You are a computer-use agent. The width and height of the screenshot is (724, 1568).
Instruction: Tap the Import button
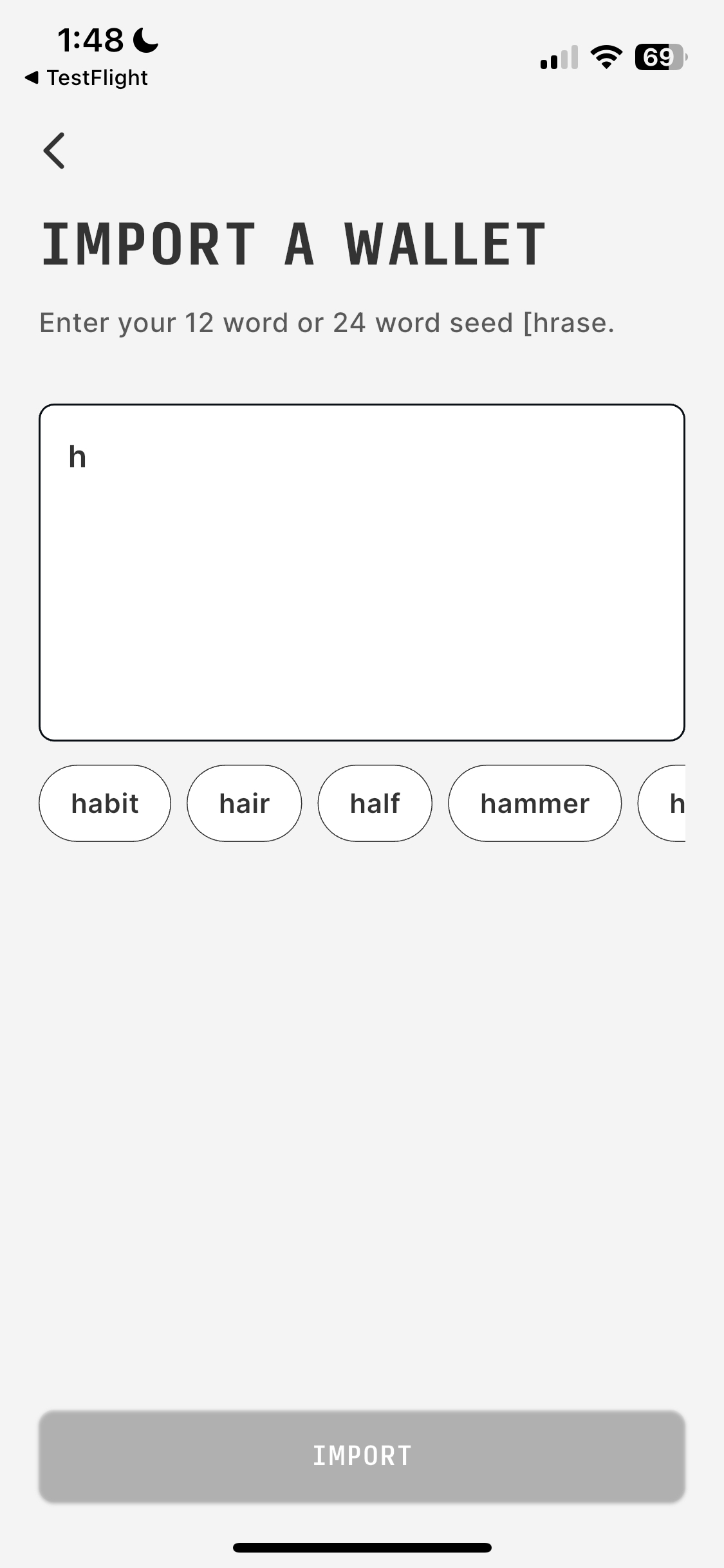(x=362, y=1456)
